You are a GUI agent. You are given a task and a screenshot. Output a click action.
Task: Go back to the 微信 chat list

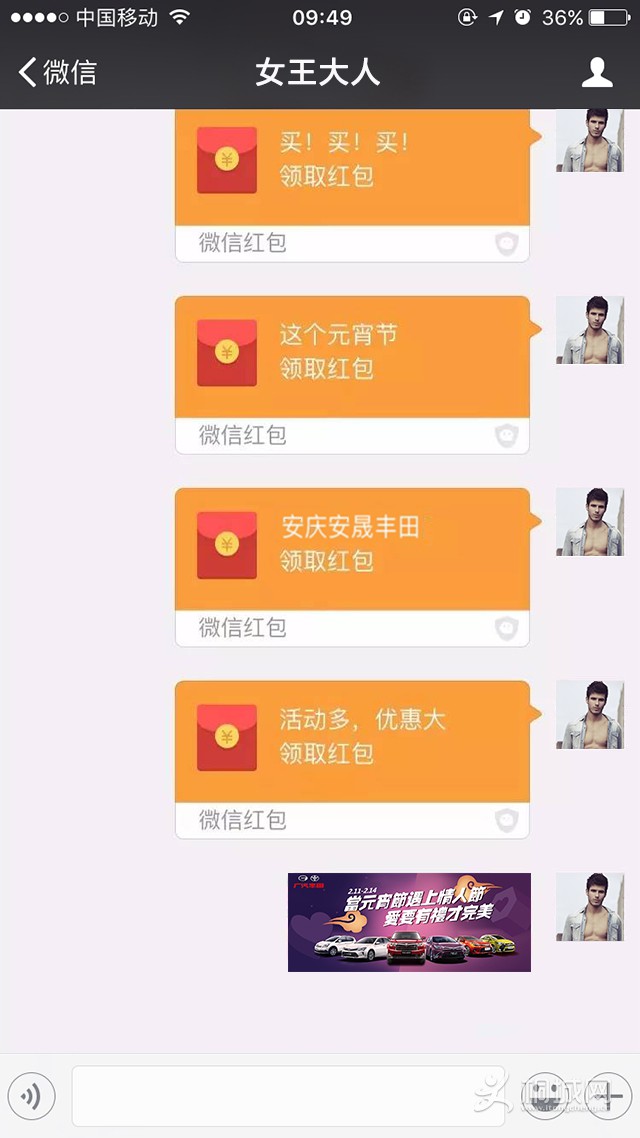[58, 72]
